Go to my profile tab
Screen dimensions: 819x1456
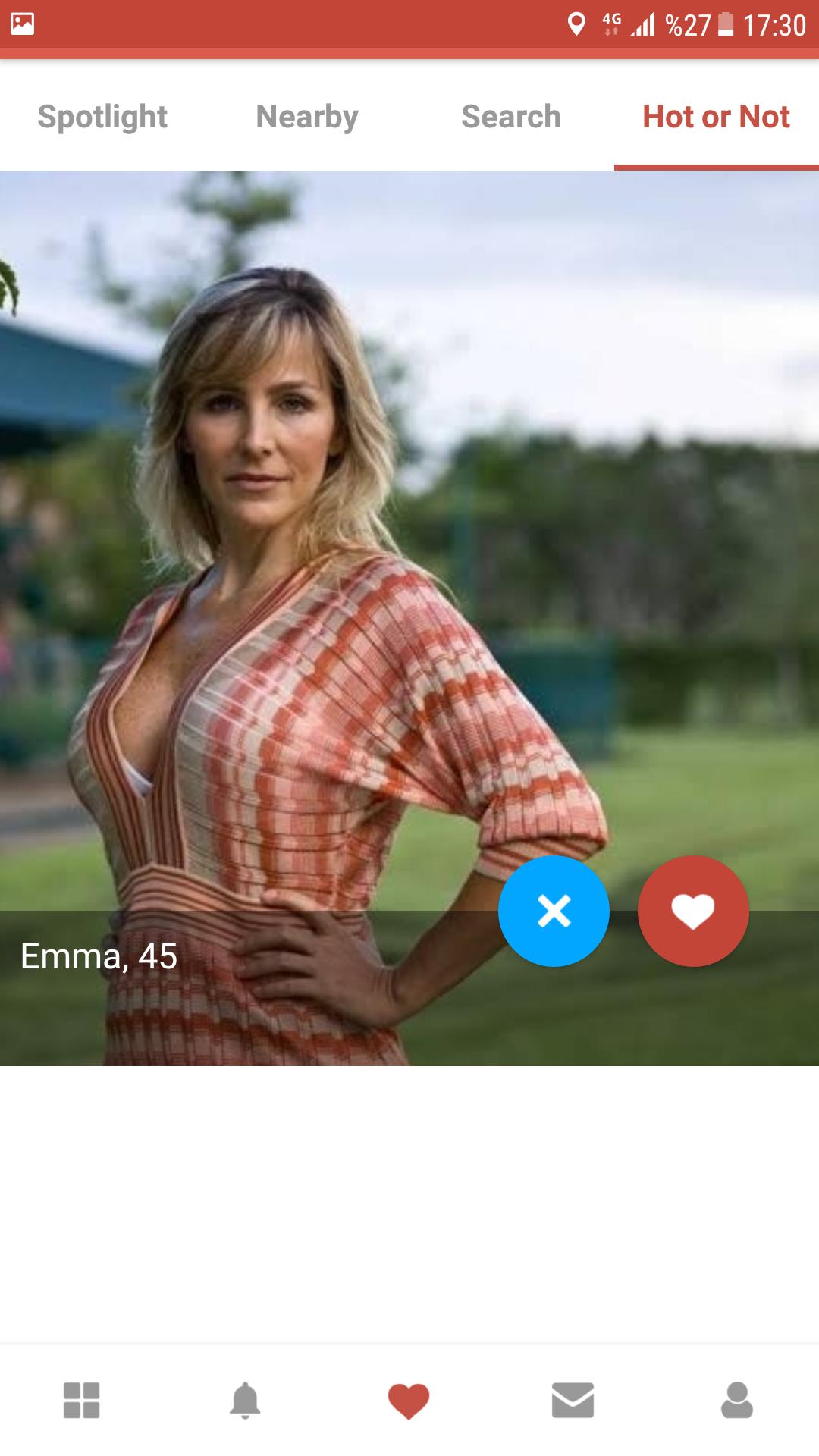[736, 1400]
